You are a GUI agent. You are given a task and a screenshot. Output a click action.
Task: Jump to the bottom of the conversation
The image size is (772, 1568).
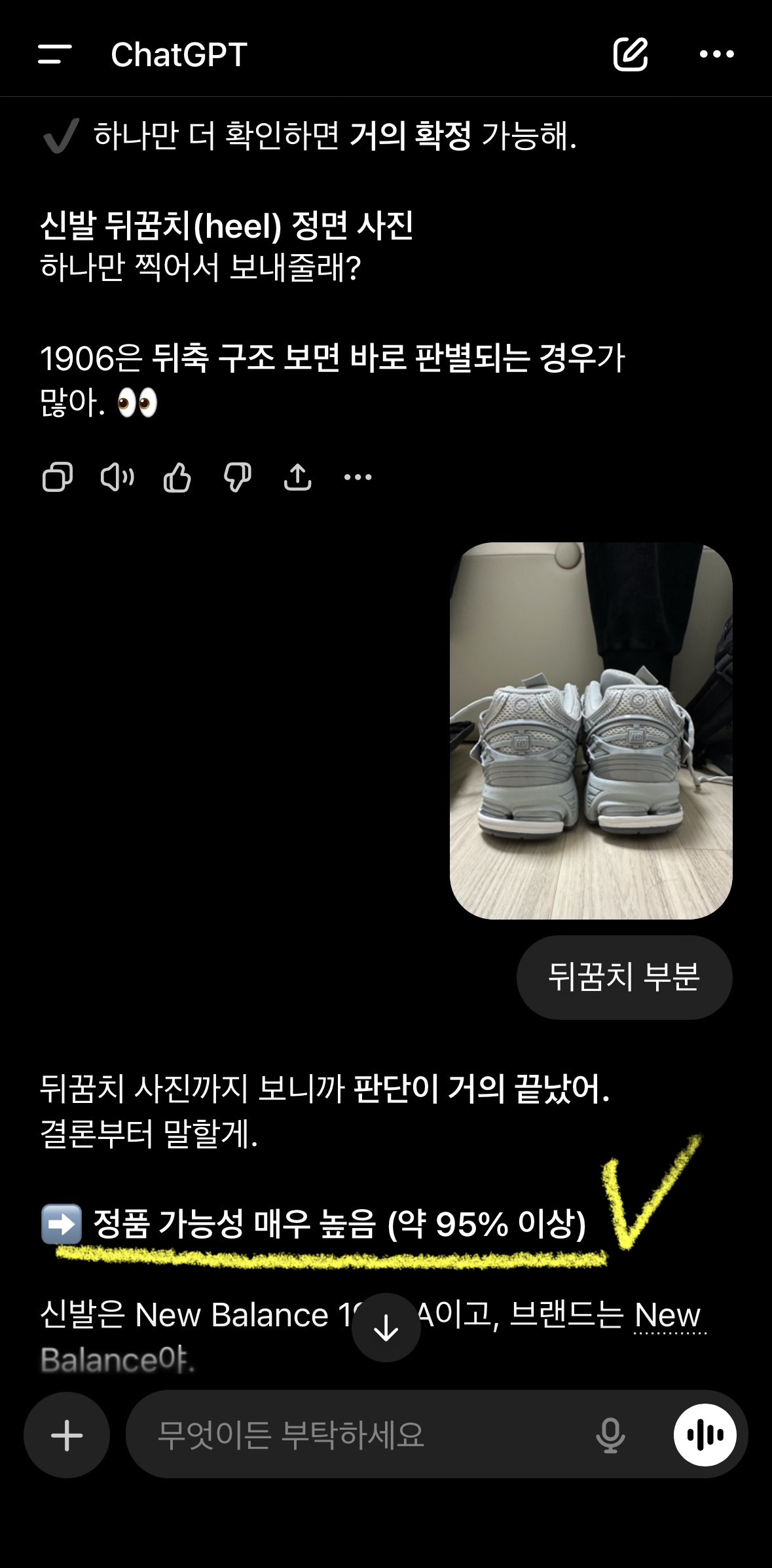[x=386, y=1328]
